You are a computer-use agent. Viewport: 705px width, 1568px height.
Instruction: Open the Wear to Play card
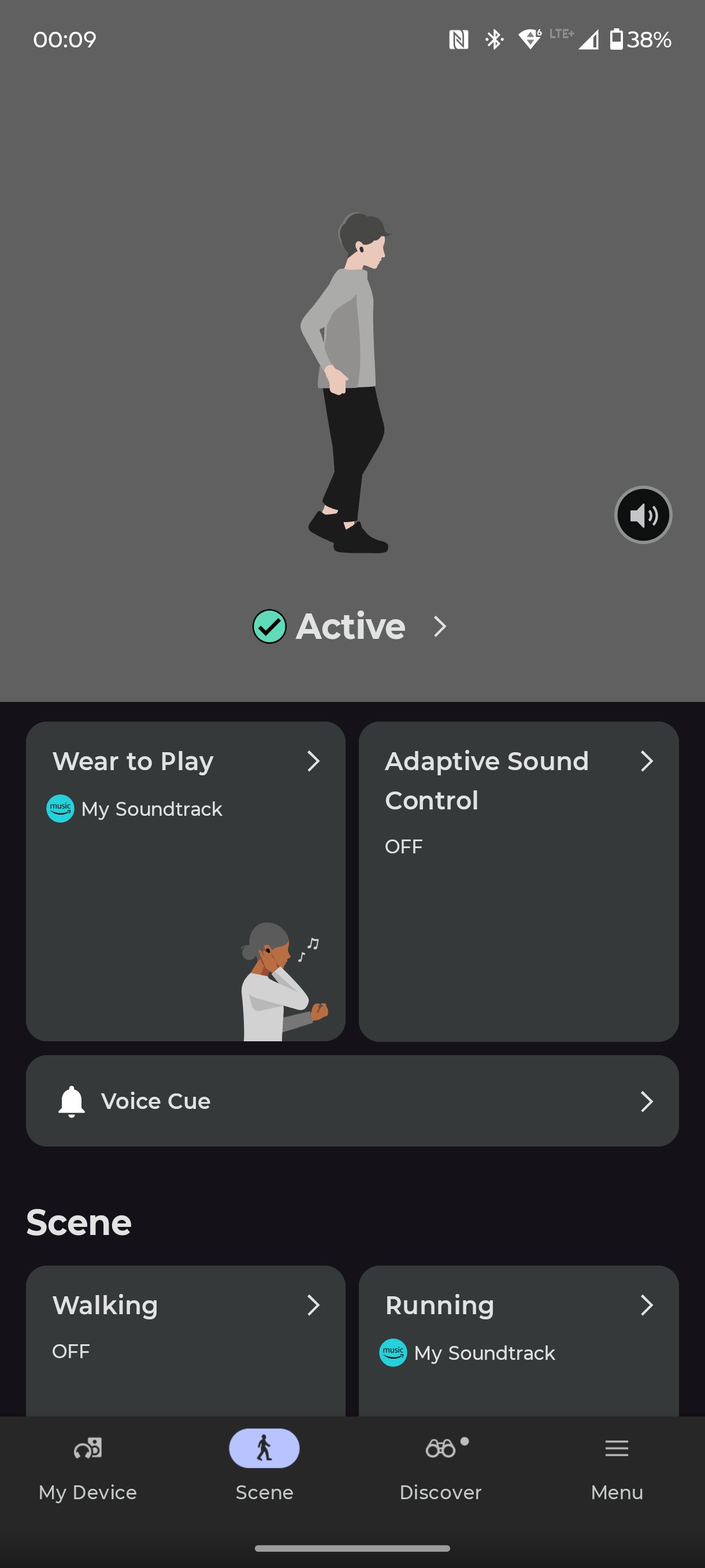185,881
